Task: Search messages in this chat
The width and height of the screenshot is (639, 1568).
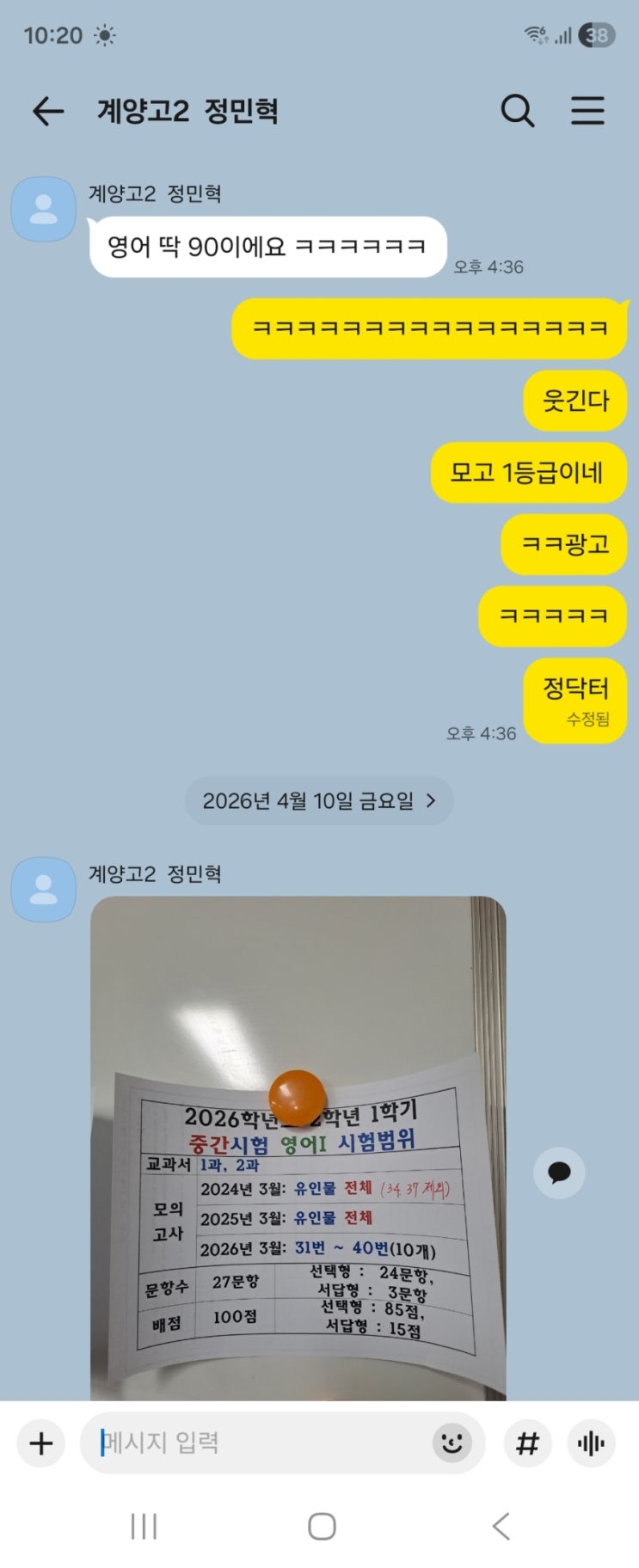Action: [x=518, y=111]
